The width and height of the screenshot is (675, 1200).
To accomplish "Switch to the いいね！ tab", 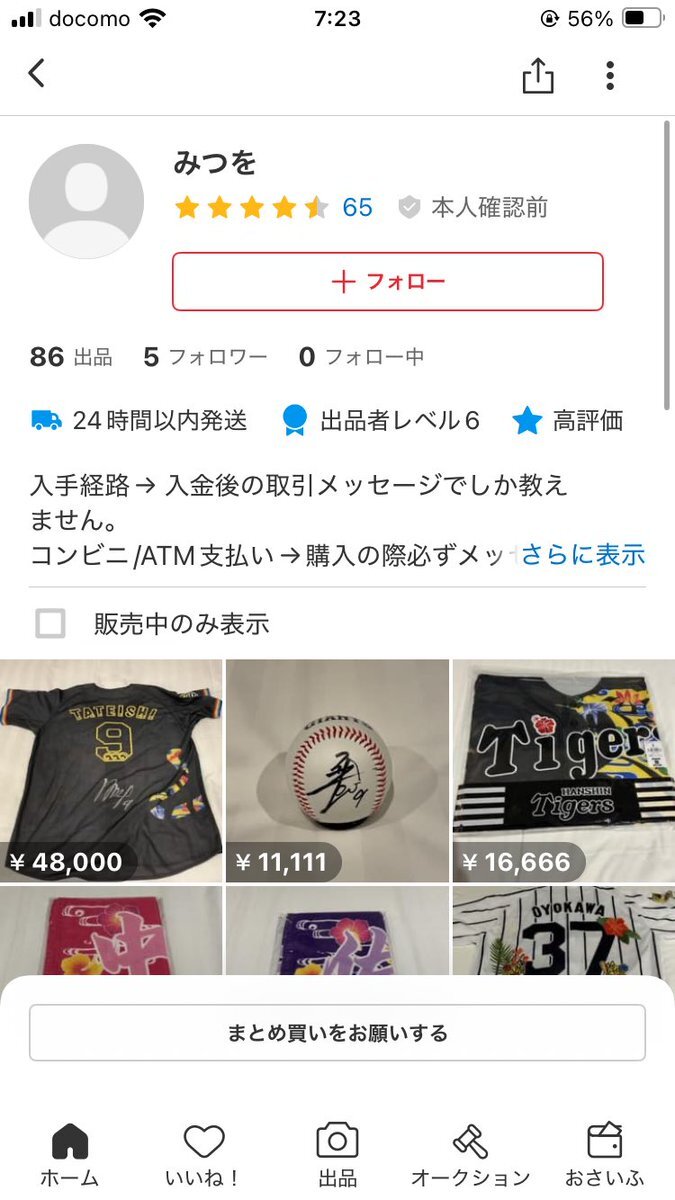I will click(x=203, y=1155).
